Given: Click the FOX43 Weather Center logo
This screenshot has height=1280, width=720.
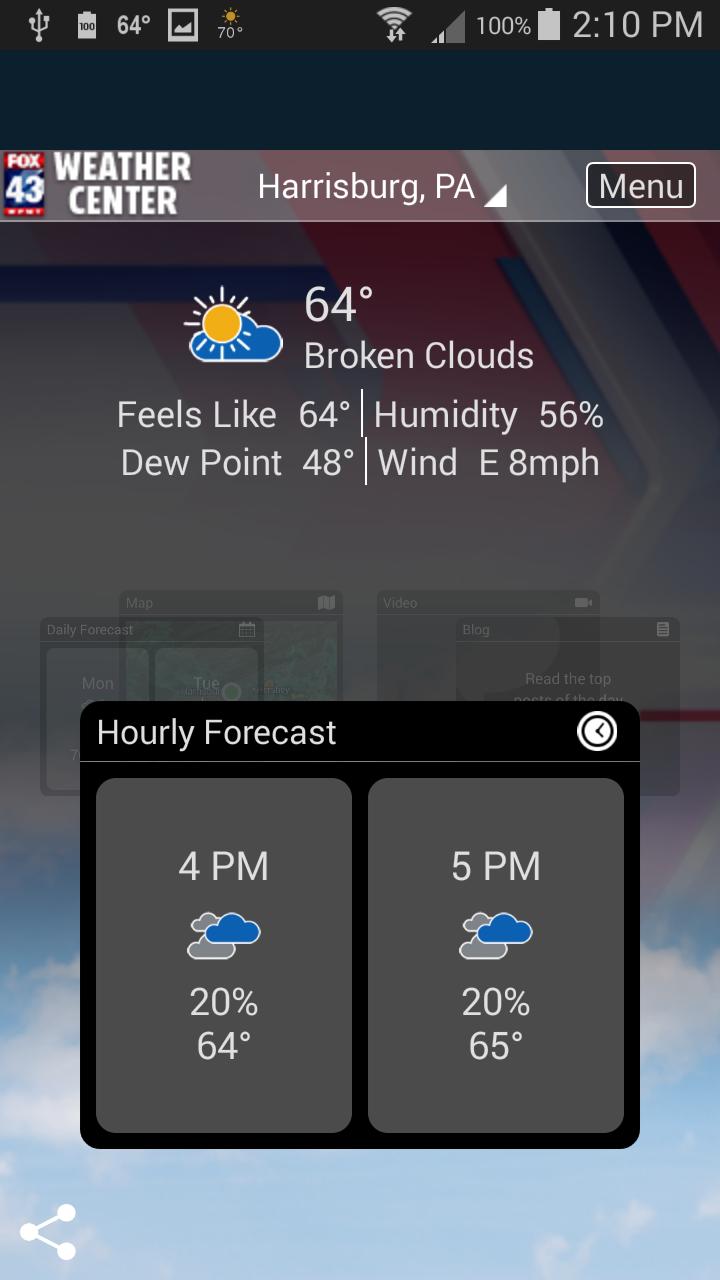Looking at the screenshot, I should [97, 184].
